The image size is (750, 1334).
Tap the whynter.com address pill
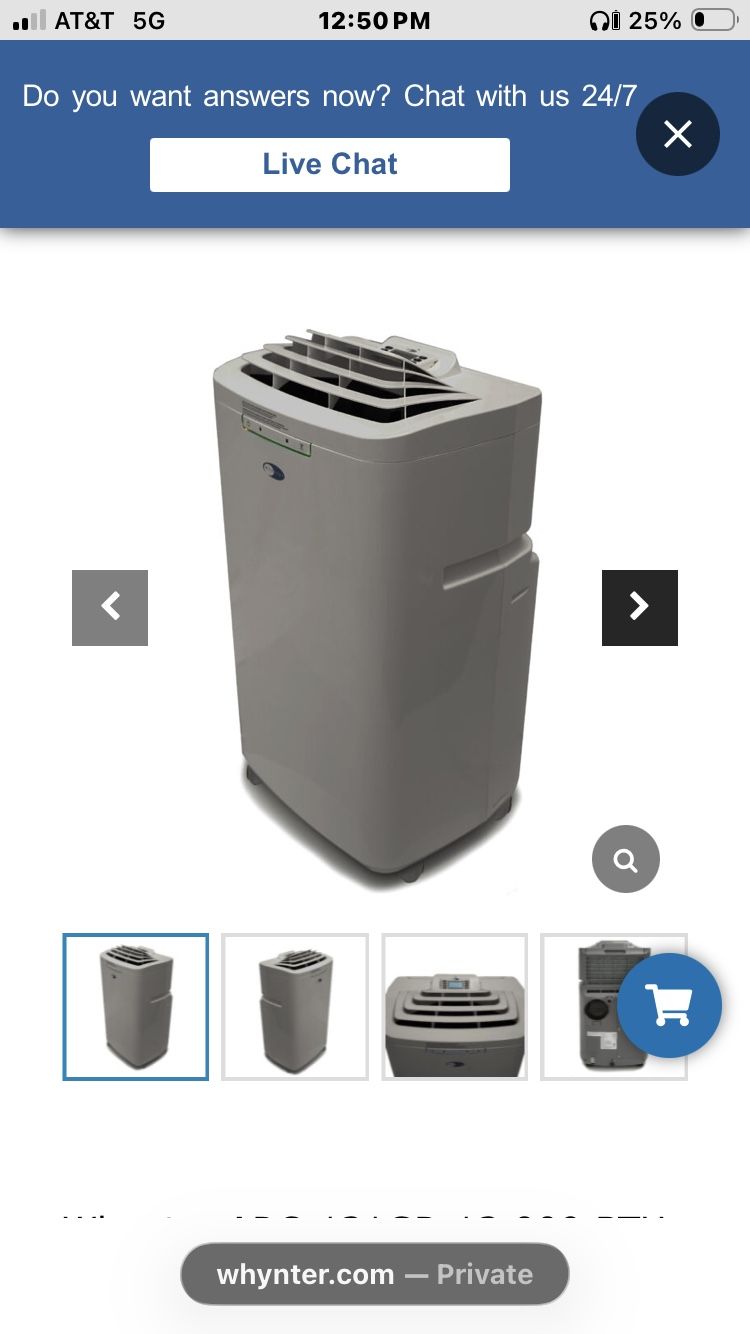click(374, 1274)
